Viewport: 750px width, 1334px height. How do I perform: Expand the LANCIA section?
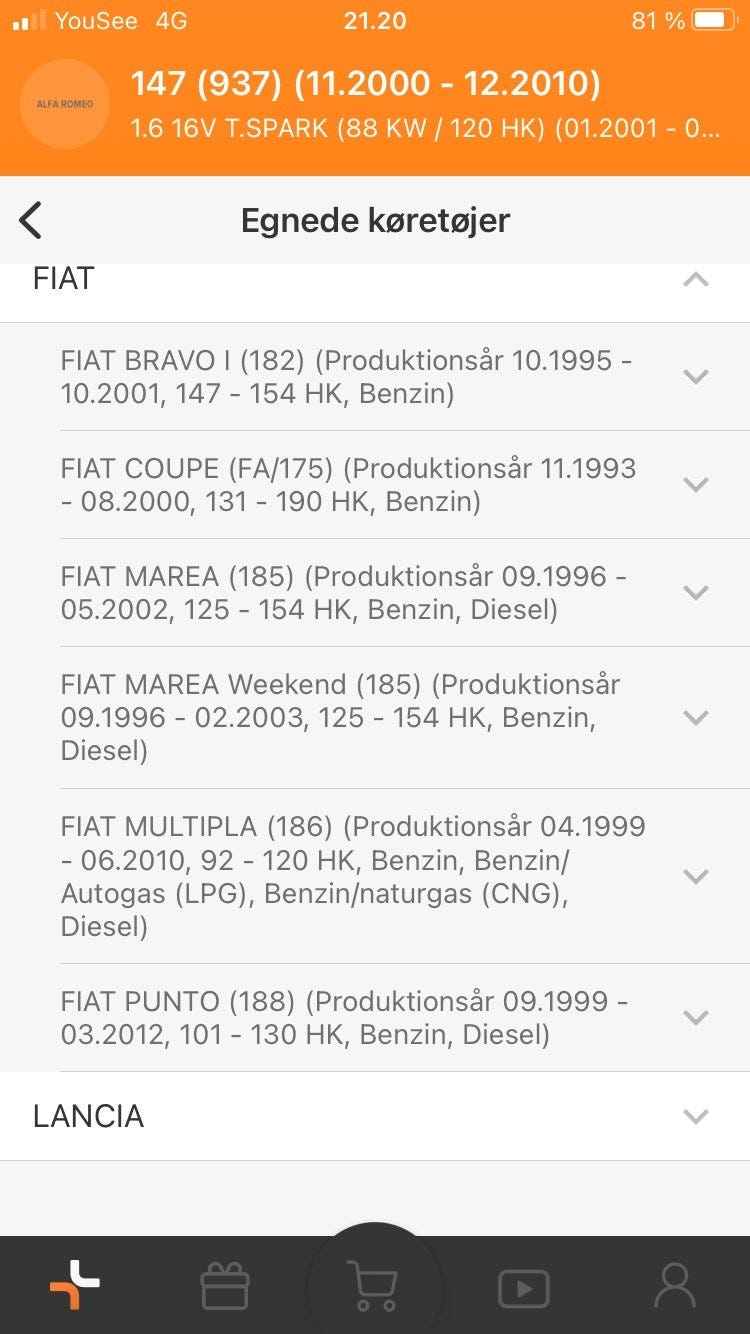click(x=695, y=1116)
